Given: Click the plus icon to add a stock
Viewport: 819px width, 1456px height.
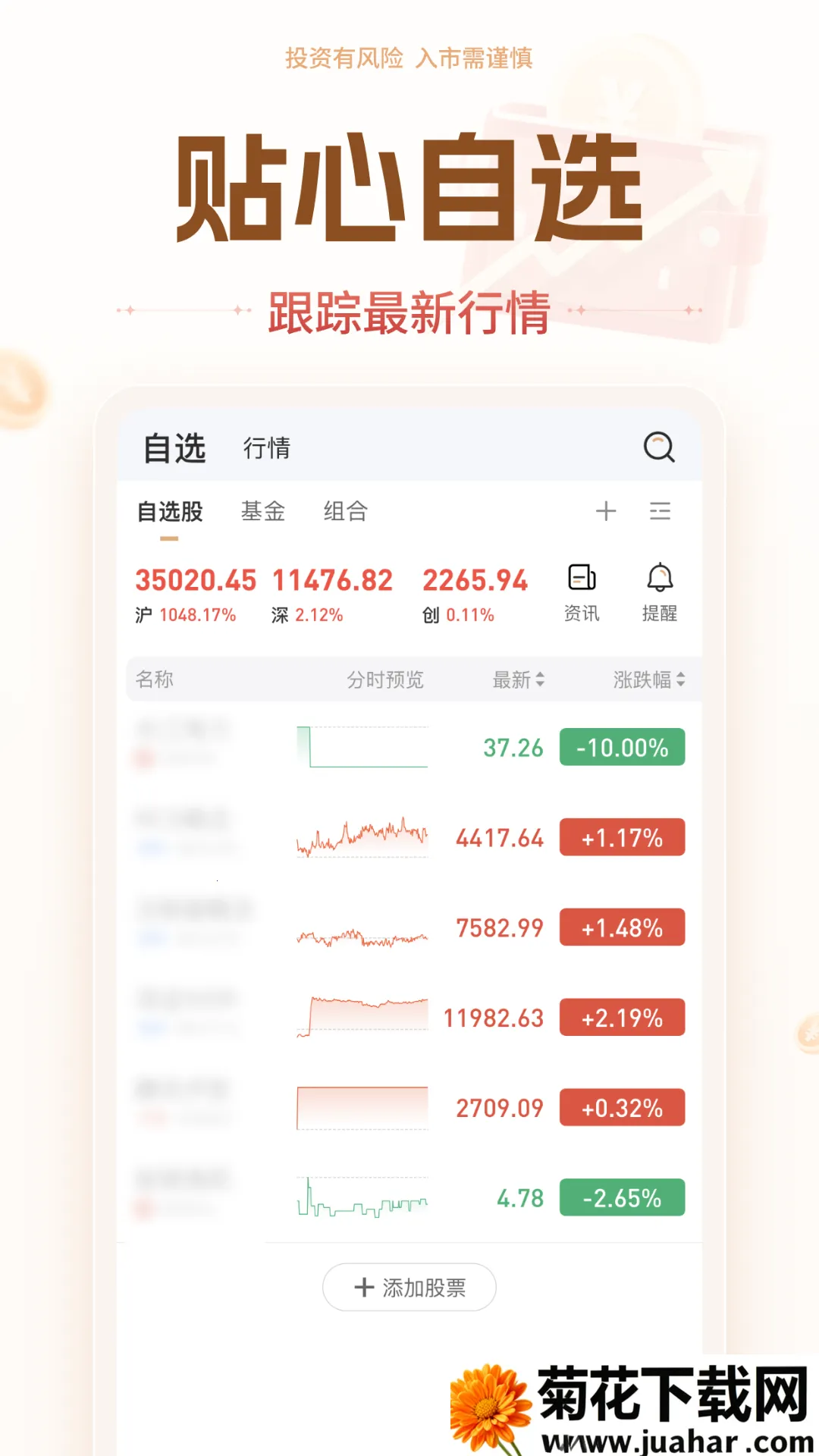Looking at the screenshot, I should 606,512.
